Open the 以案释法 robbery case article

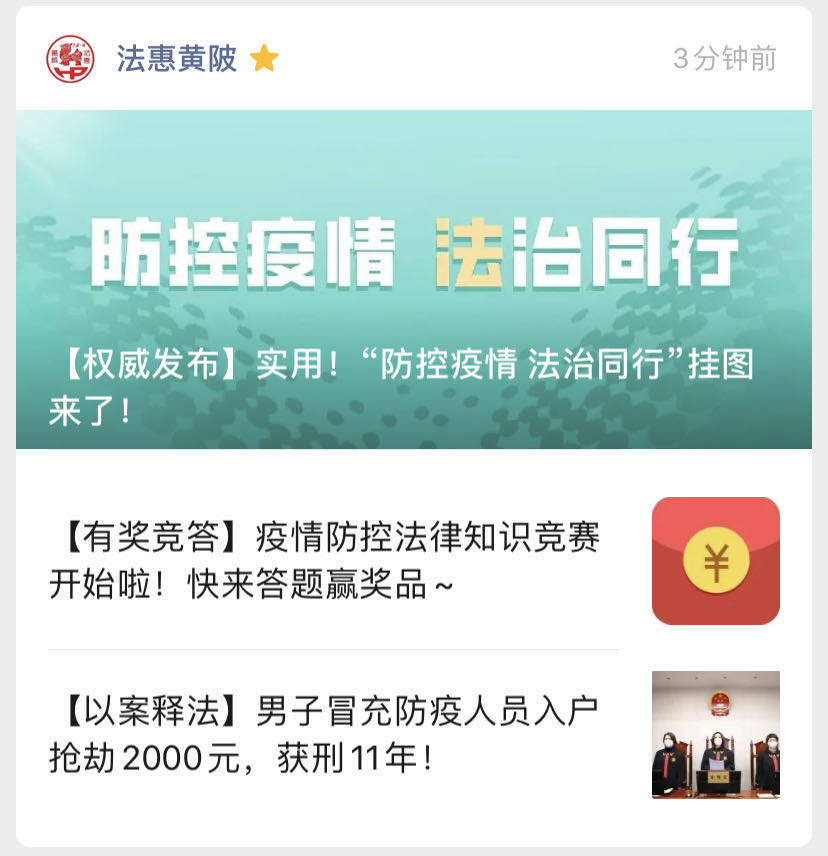tap(325, 735)
